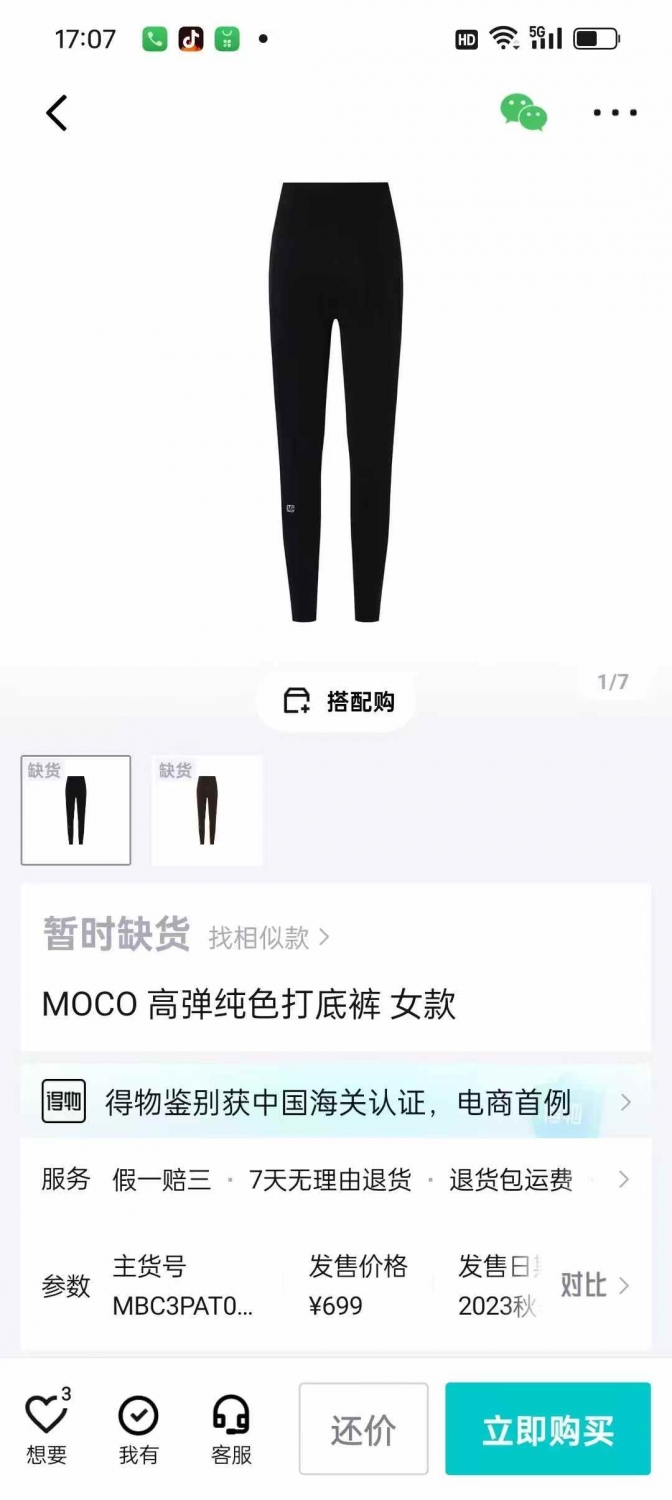Tap the 搭配购 bundle purchase button
Image resolution: width=672 pixels, height=1500 pixels.
click(336, 701)
